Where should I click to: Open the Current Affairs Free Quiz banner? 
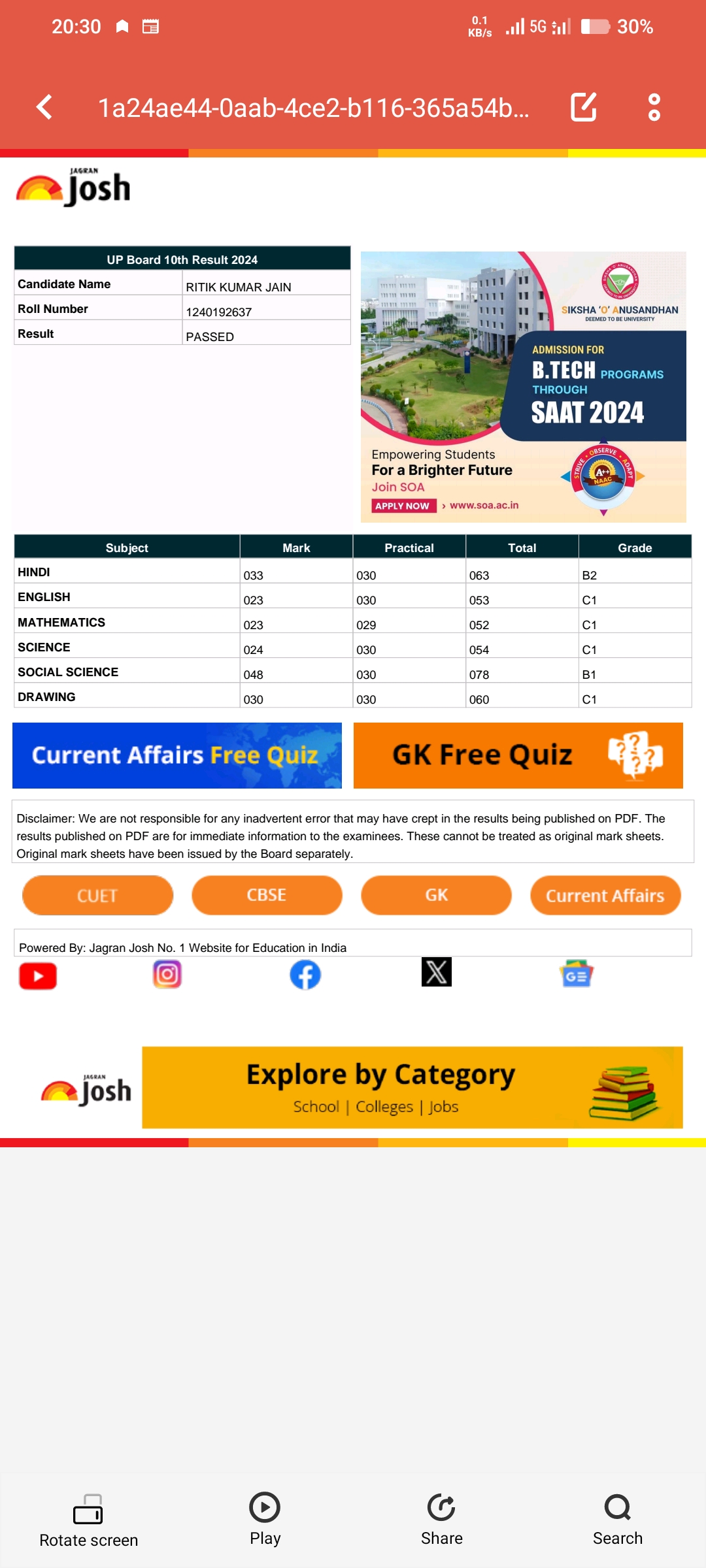click(177, 755)
